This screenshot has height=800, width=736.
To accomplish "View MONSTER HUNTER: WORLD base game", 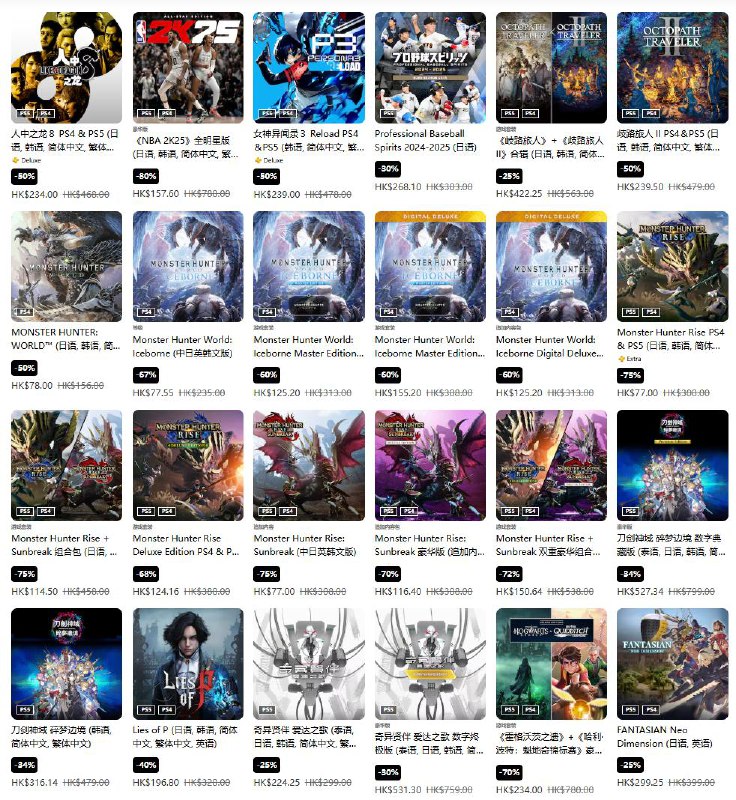I will tap(66, 266).
